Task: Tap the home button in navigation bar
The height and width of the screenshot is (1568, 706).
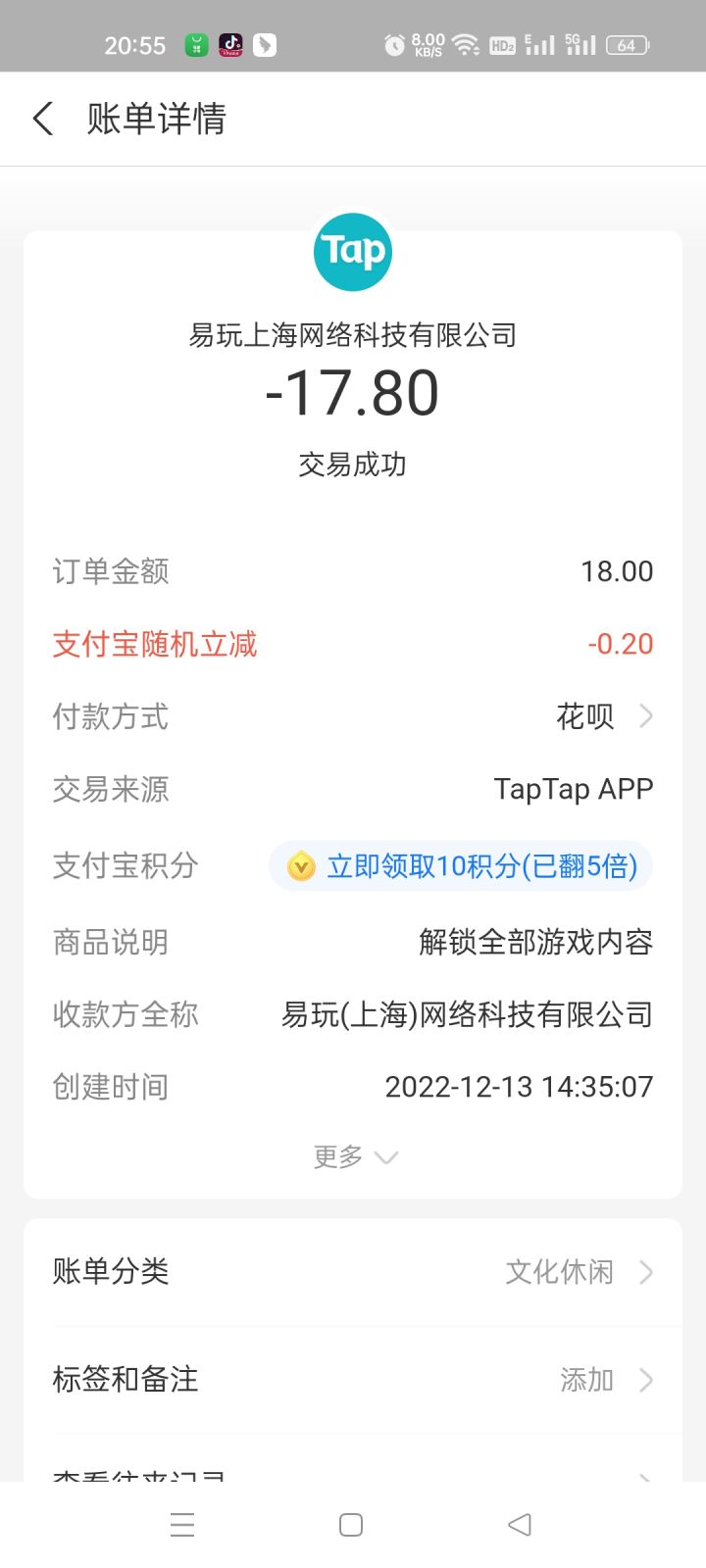Action: click(350, 1524)
